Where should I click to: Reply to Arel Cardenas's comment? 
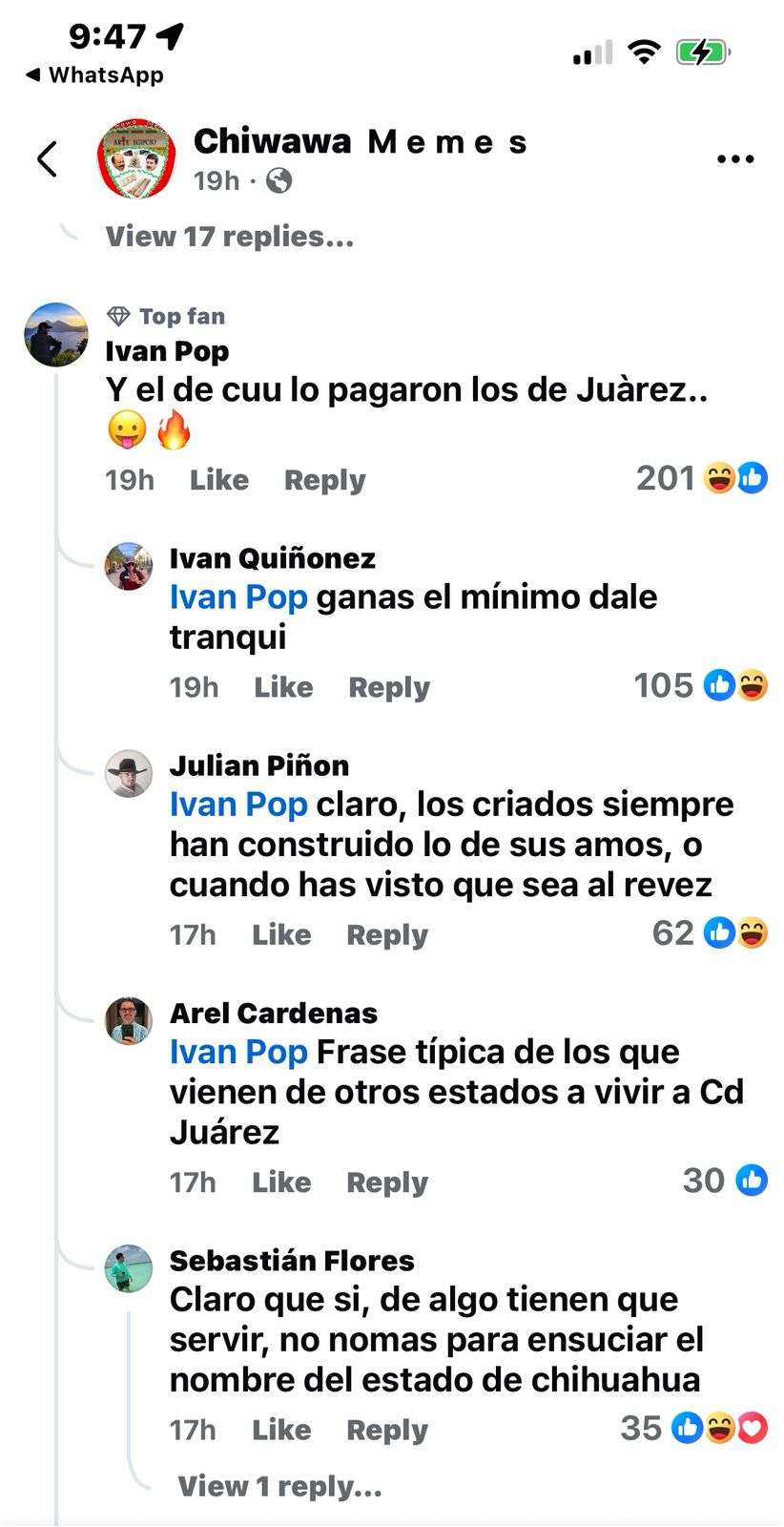386,1182
